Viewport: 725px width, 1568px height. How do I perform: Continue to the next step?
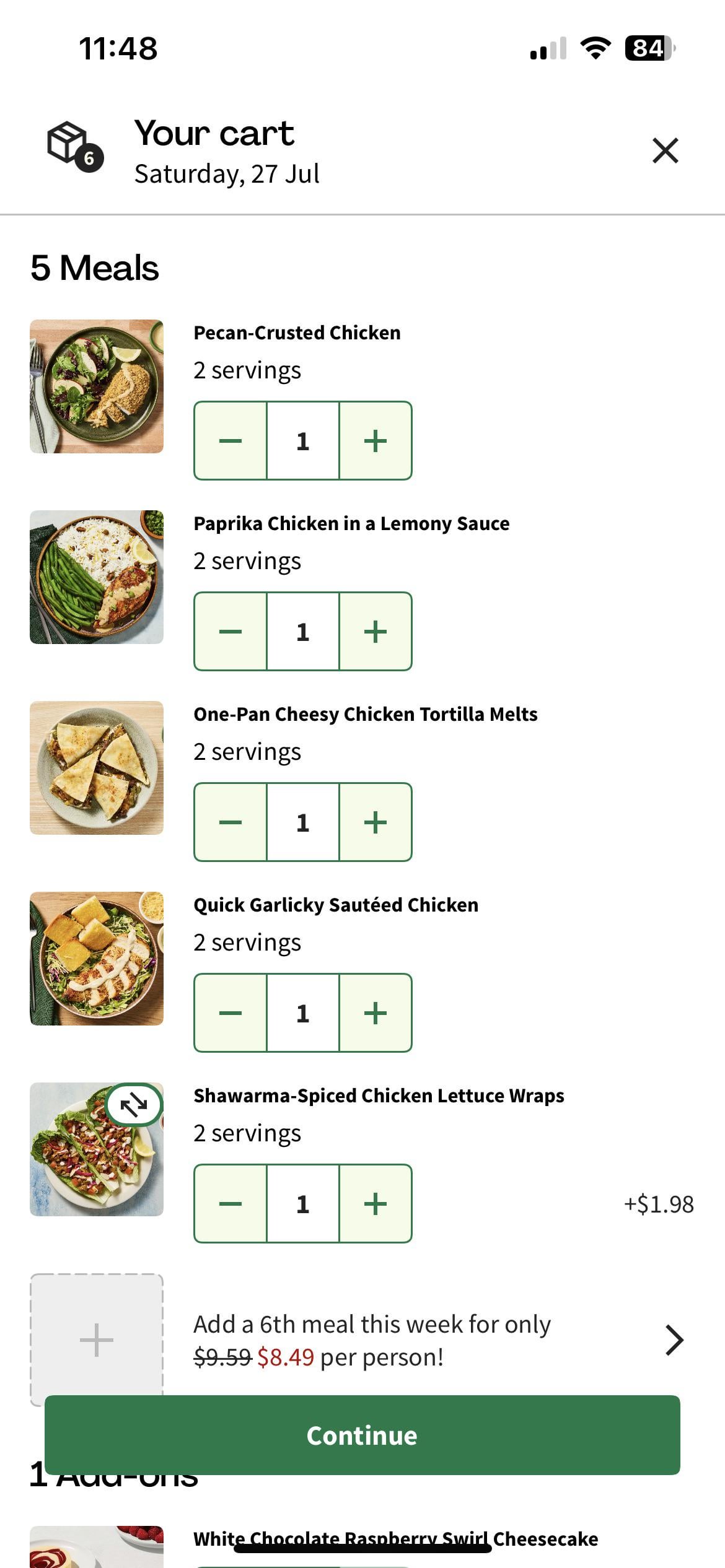362,1435
